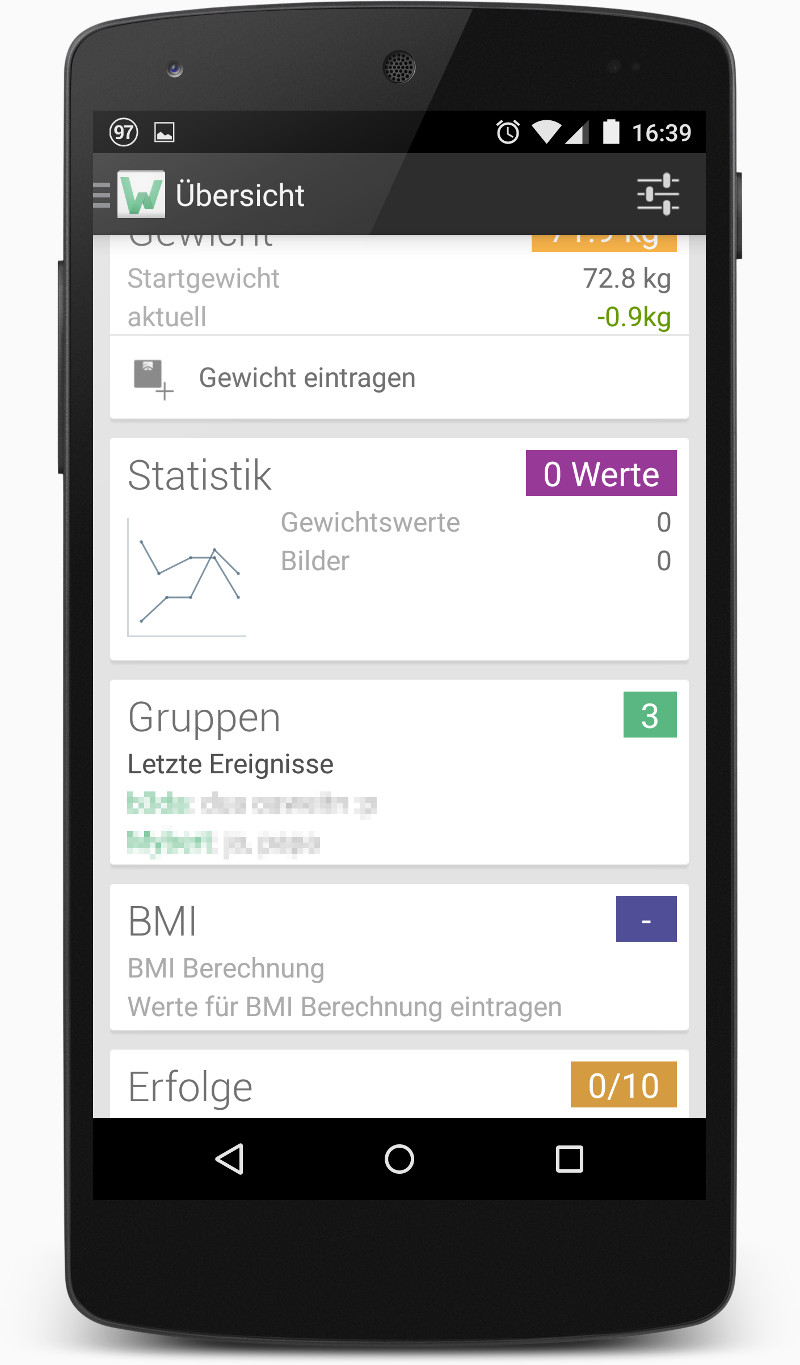Viewport: 800px width, 1365px height.
Task: Go to the home screen
Action: coord(399,1159)
